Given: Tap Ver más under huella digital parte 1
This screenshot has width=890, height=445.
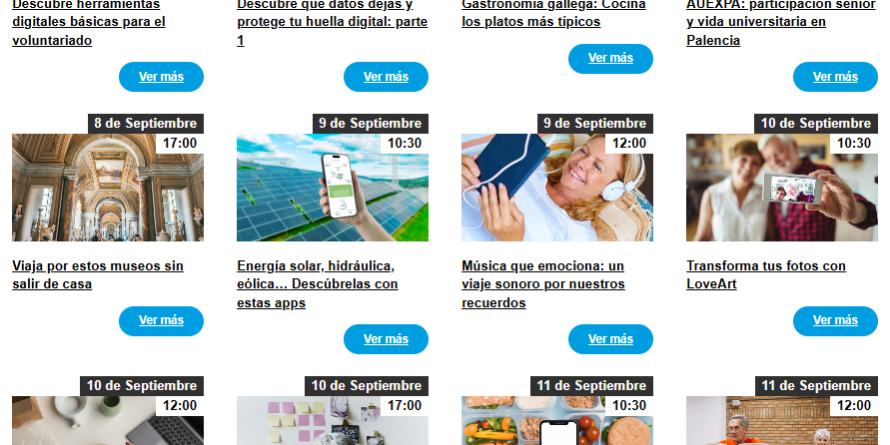Looking at the screenshot, I should coord(386,77).
